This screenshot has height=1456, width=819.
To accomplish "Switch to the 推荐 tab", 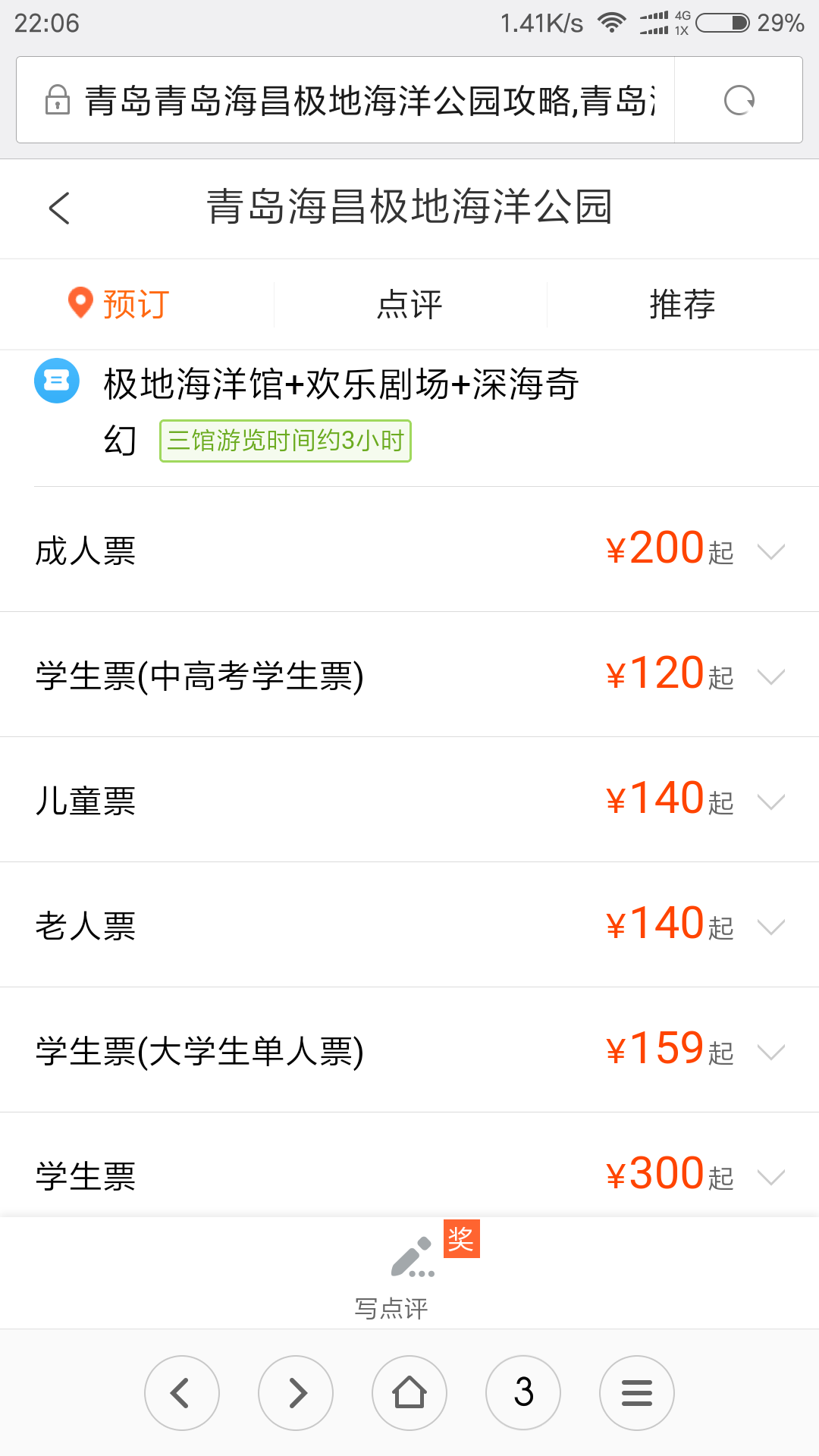I will click(682, 305).
